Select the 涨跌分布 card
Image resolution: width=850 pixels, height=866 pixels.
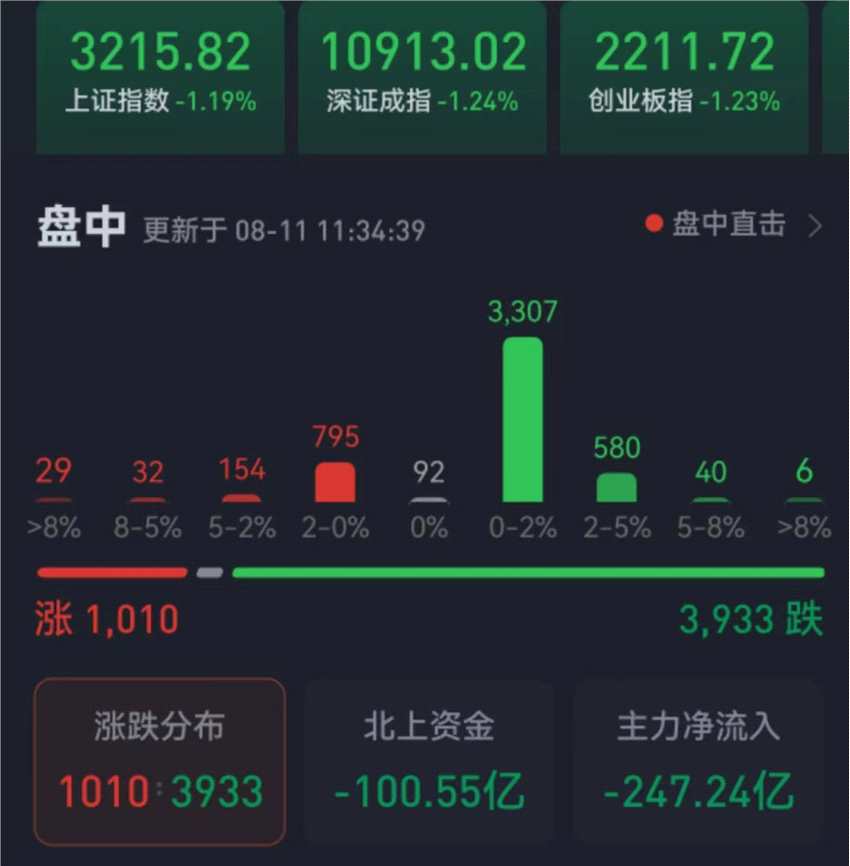160,762
